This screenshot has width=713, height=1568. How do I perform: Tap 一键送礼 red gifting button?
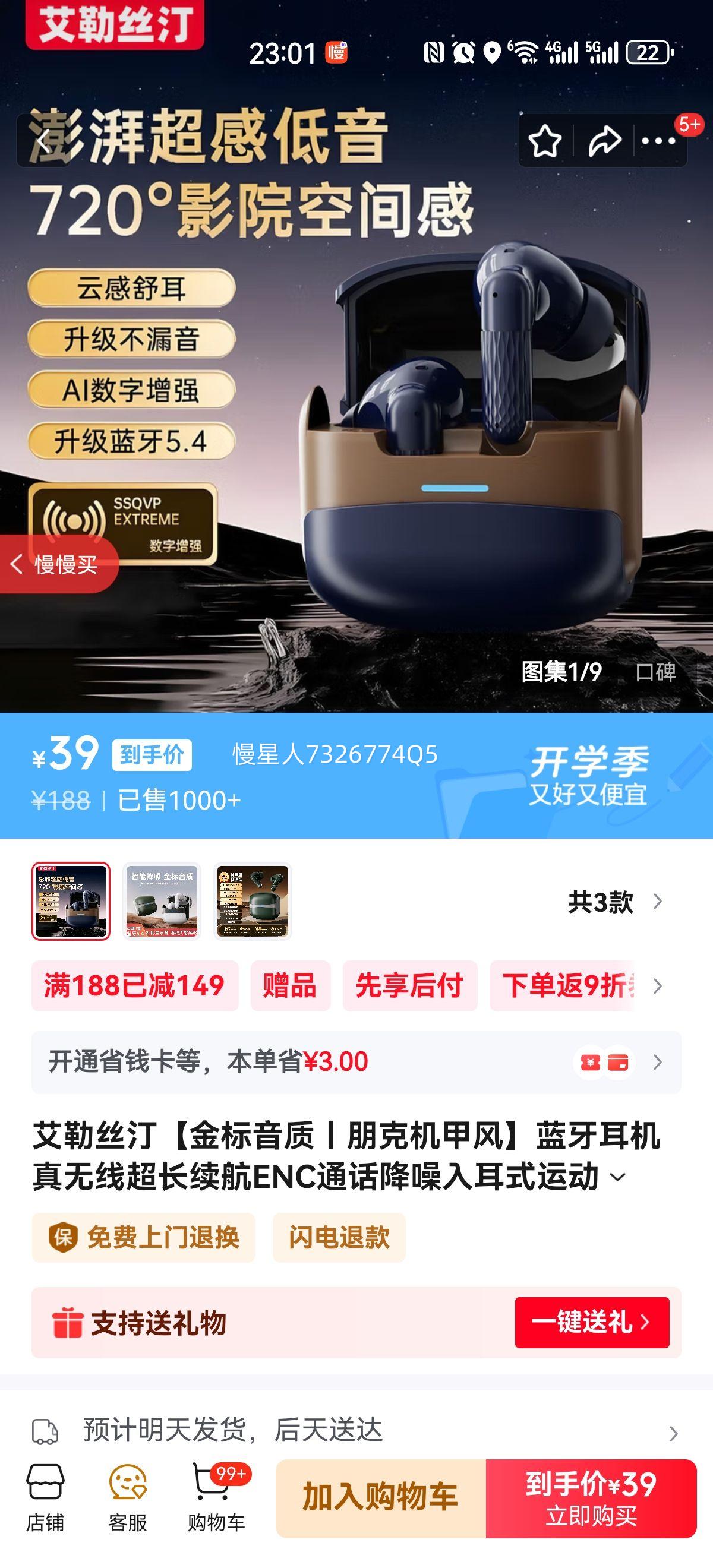(x=589, y=1324)
